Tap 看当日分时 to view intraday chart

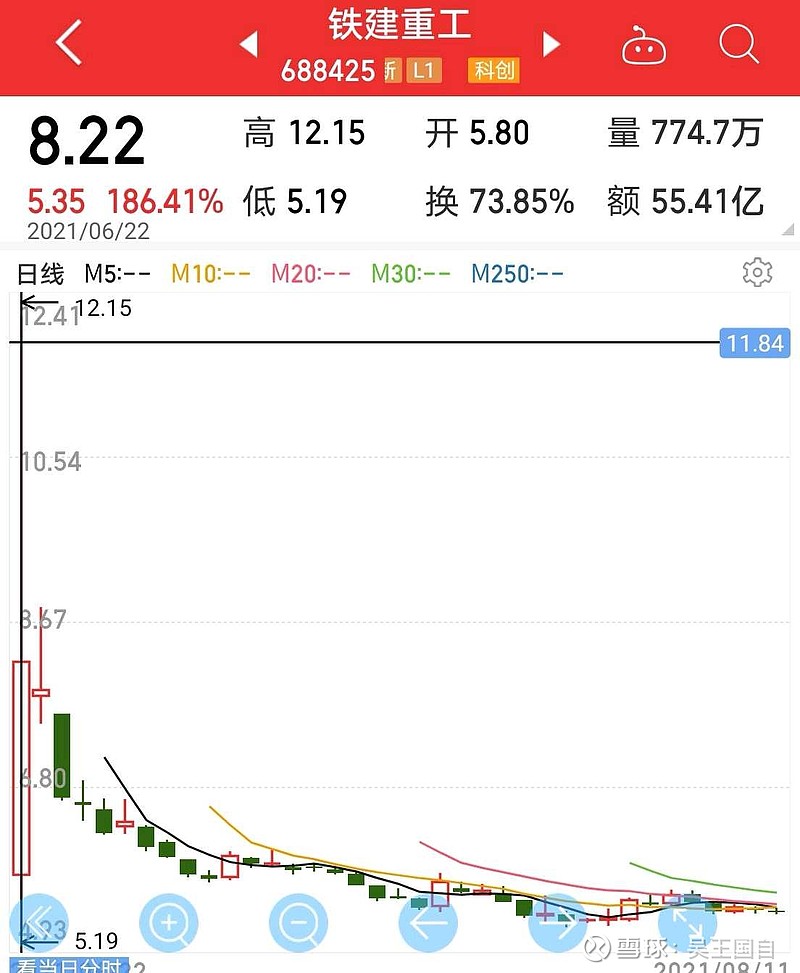pos(68,966)
